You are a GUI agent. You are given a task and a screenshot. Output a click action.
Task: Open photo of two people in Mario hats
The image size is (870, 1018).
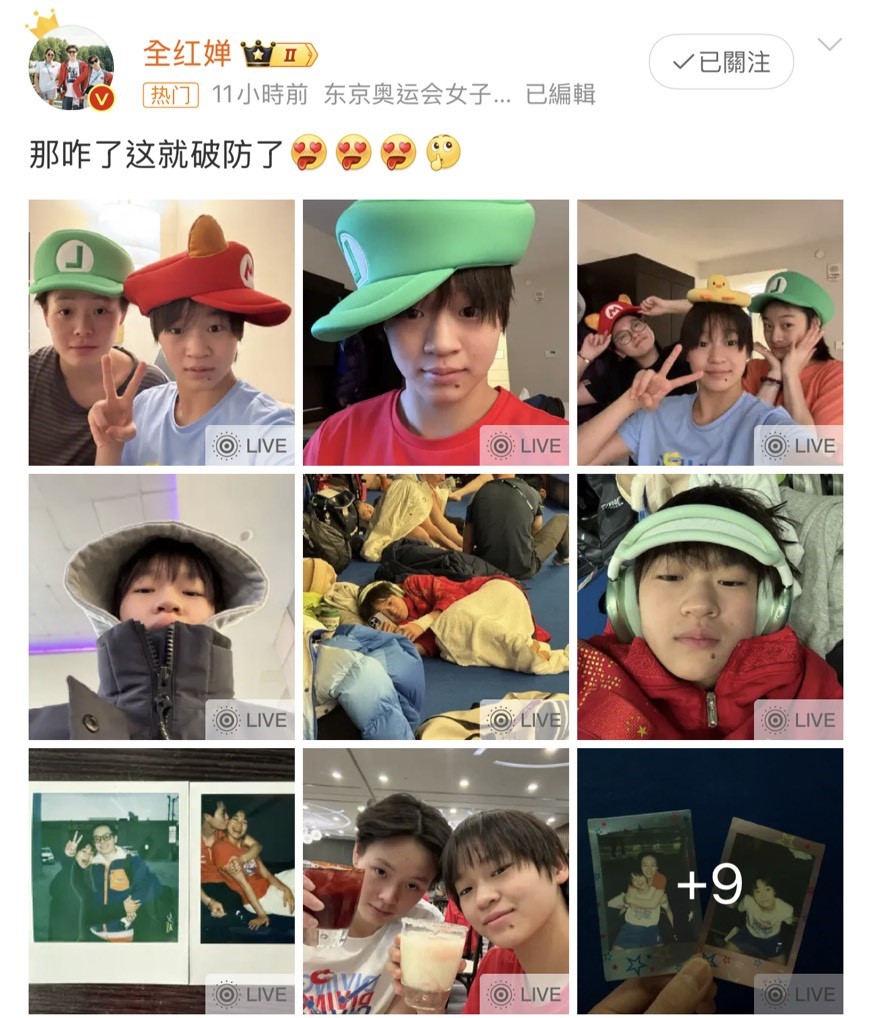[161, 332]
